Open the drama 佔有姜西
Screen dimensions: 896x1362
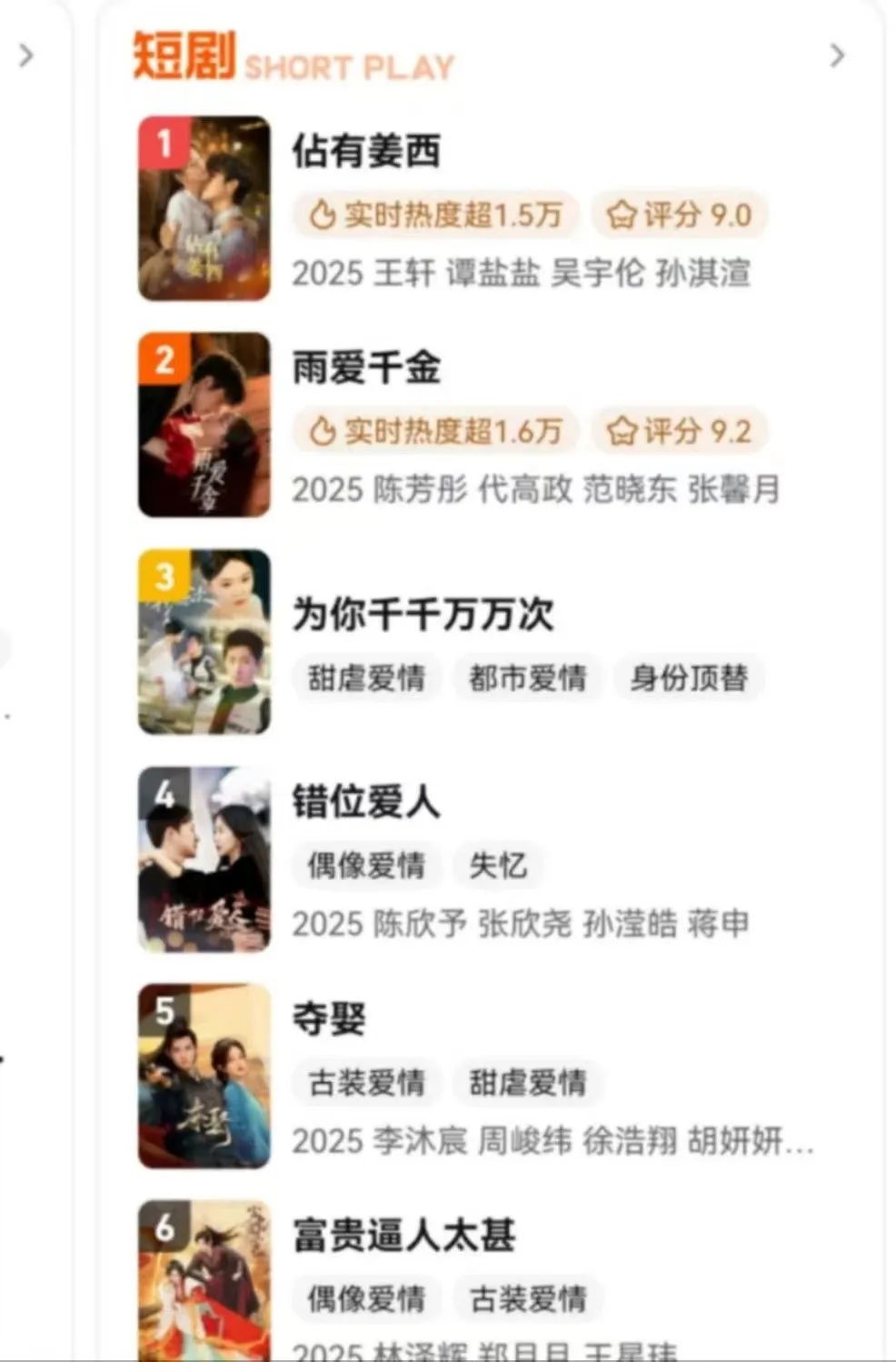[x=366, y=151]
